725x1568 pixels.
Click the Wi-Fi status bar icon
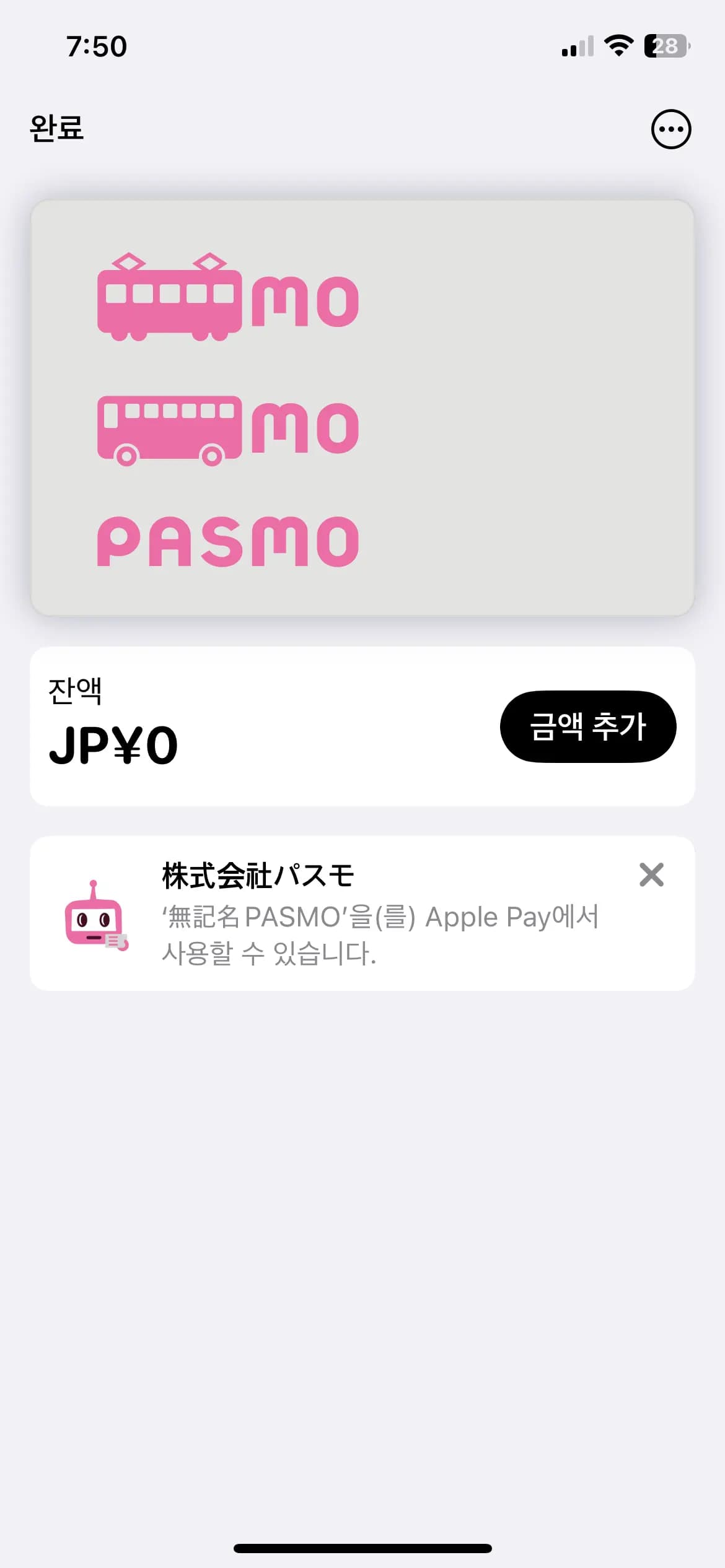(619, 44)
